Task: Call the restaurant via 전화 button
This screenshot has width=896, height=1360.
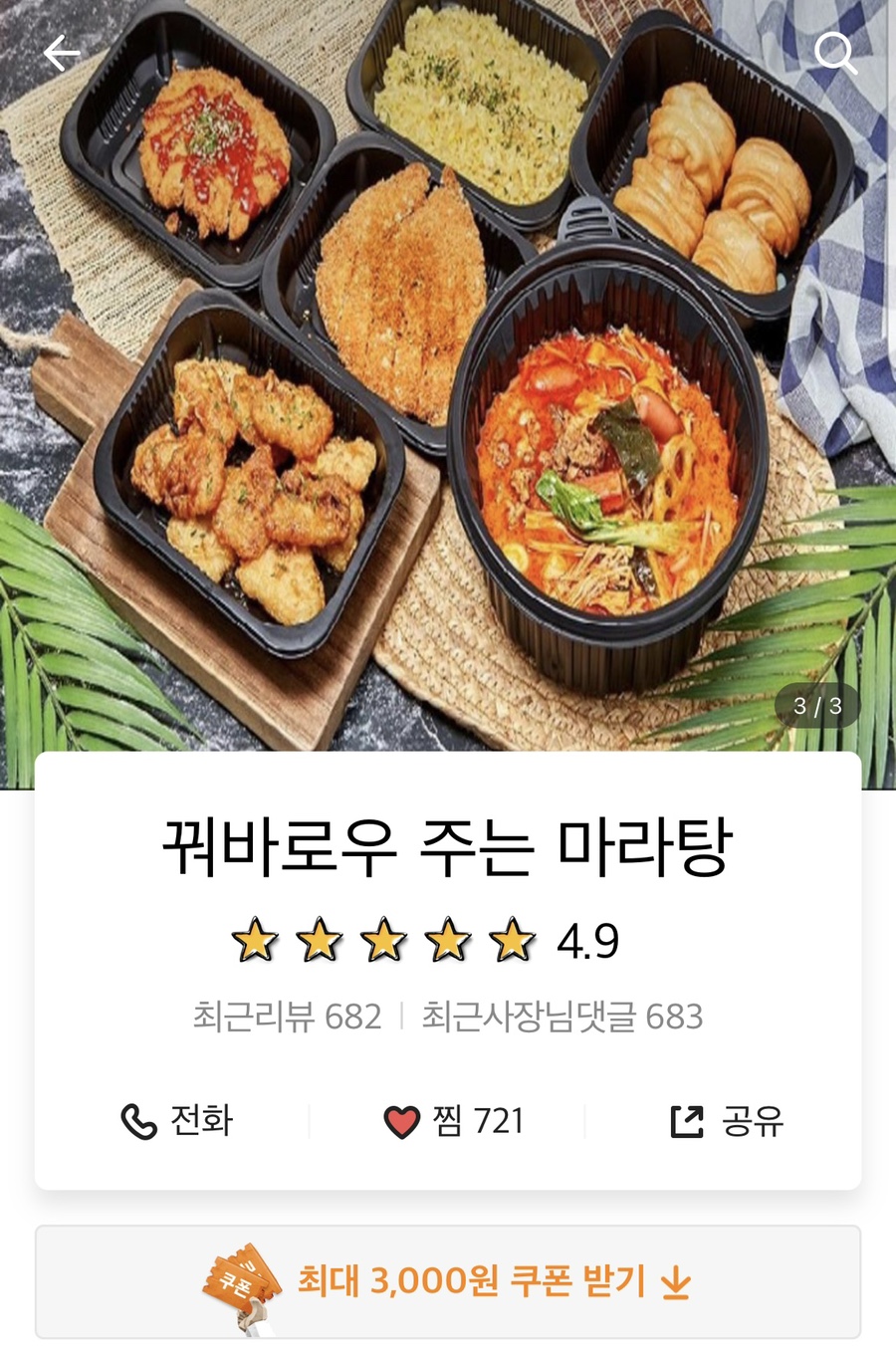Action: pos(177,1121)
